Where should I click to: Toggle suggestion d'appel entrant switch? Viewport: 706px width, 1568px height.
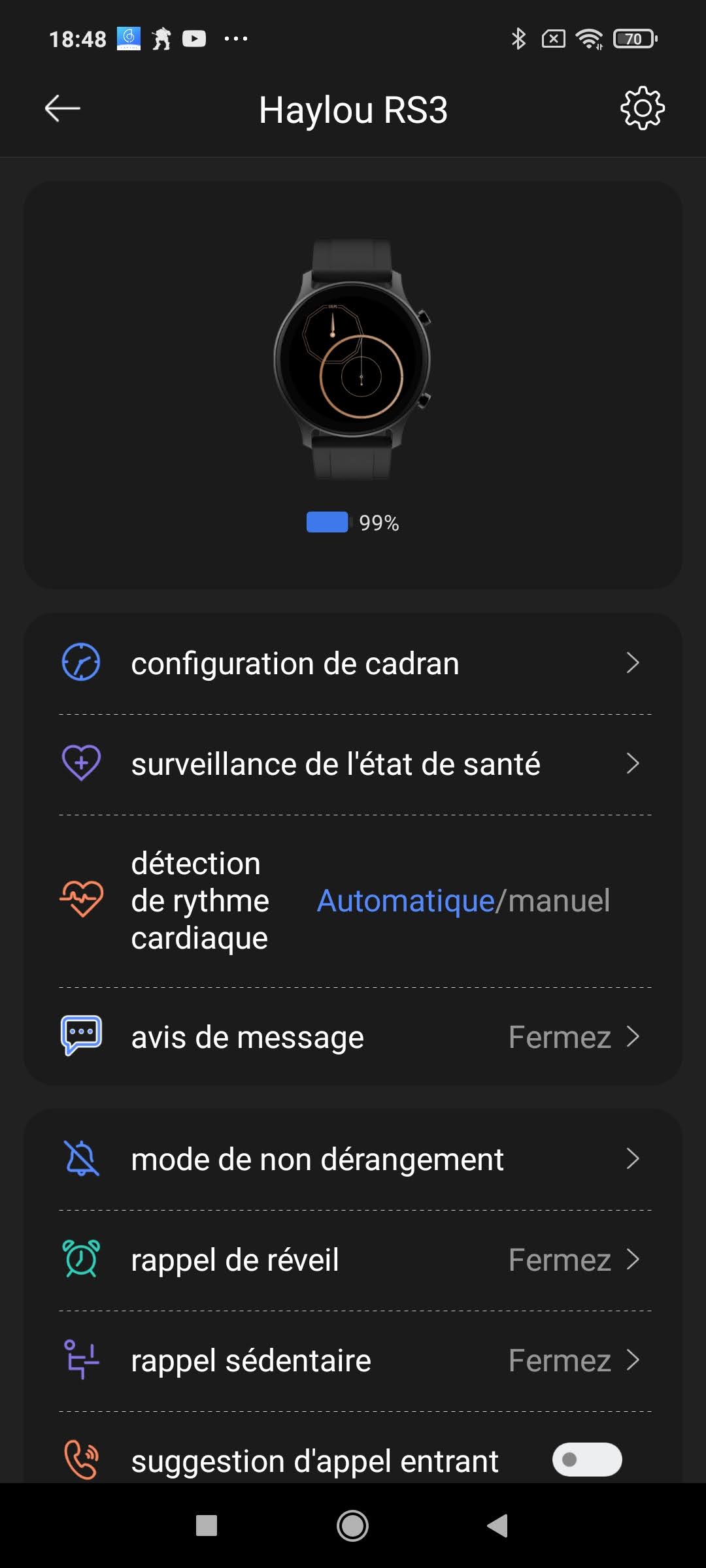pyautogui.click(x=586, y=1460)
